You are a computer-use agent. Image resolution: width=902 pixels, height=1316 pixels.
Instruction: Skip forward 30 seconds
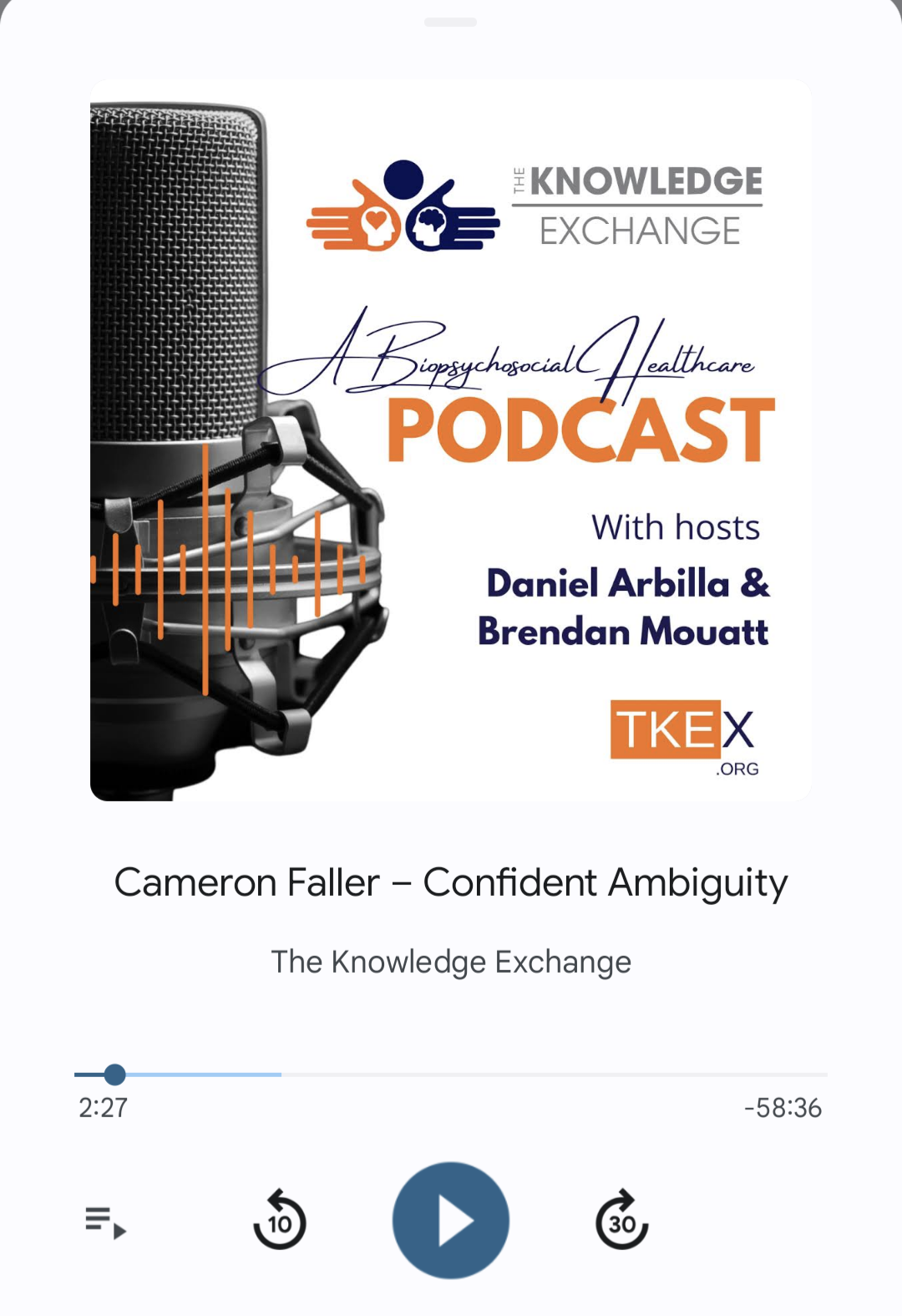[x=622, y=1221]
